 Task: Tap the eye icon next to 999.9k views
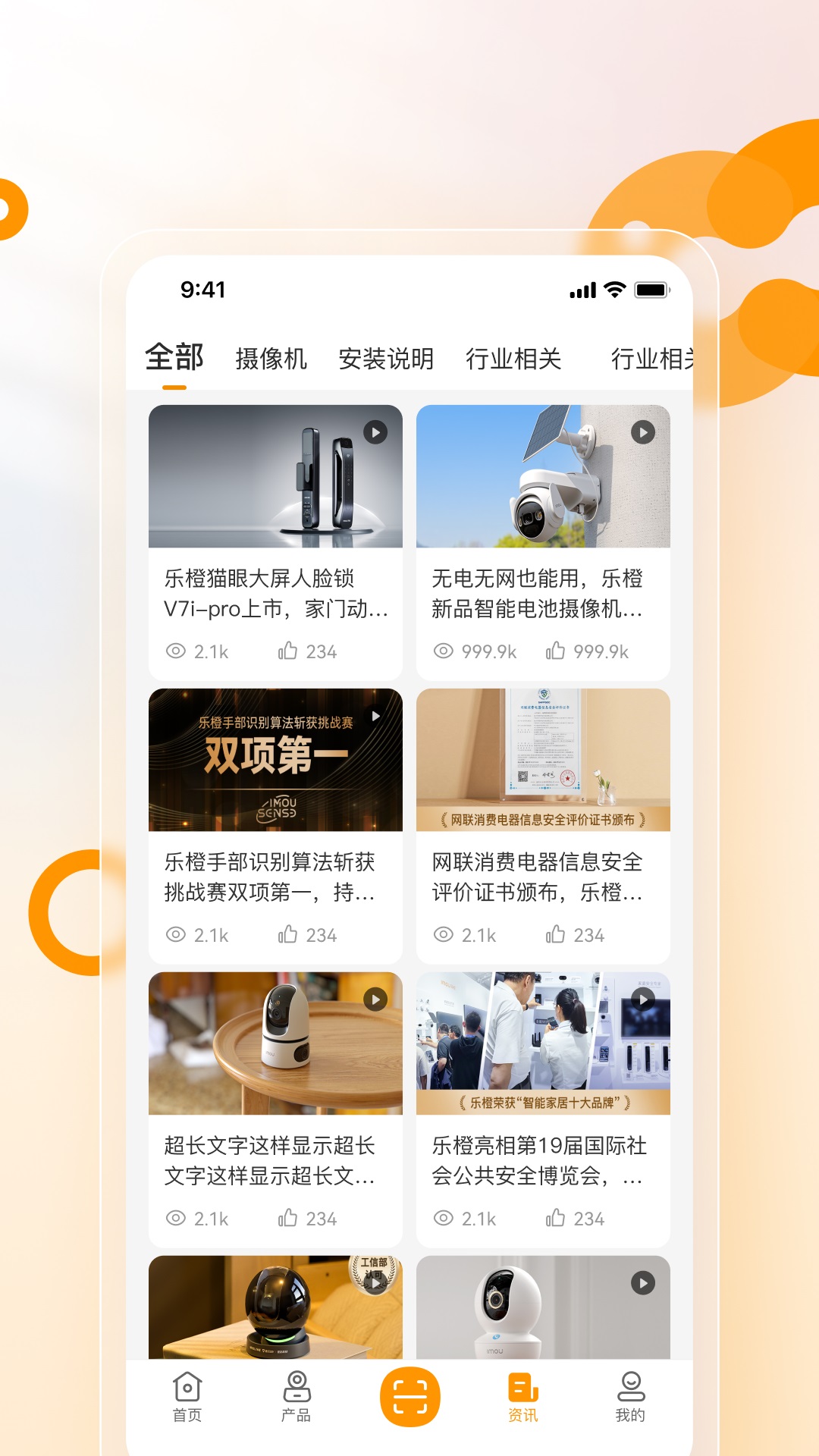(x=443, y=650)
